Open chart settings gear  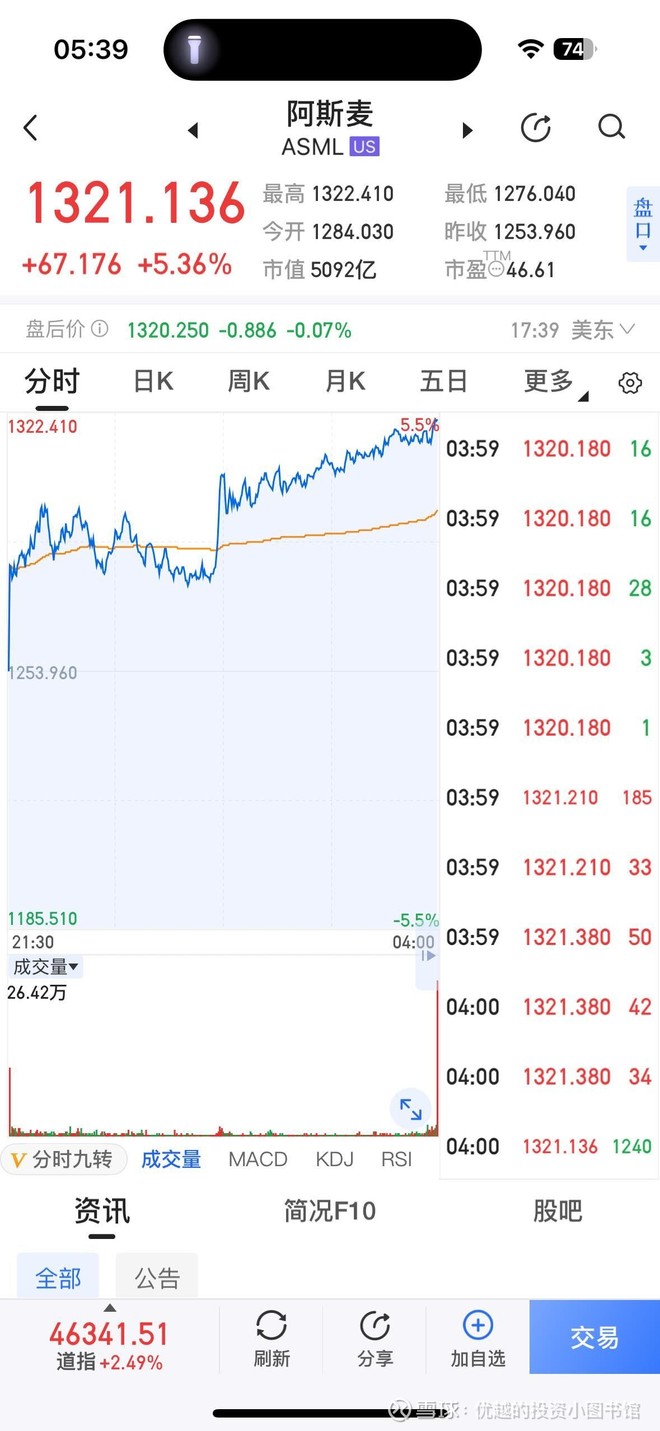(x=630, y=382)
